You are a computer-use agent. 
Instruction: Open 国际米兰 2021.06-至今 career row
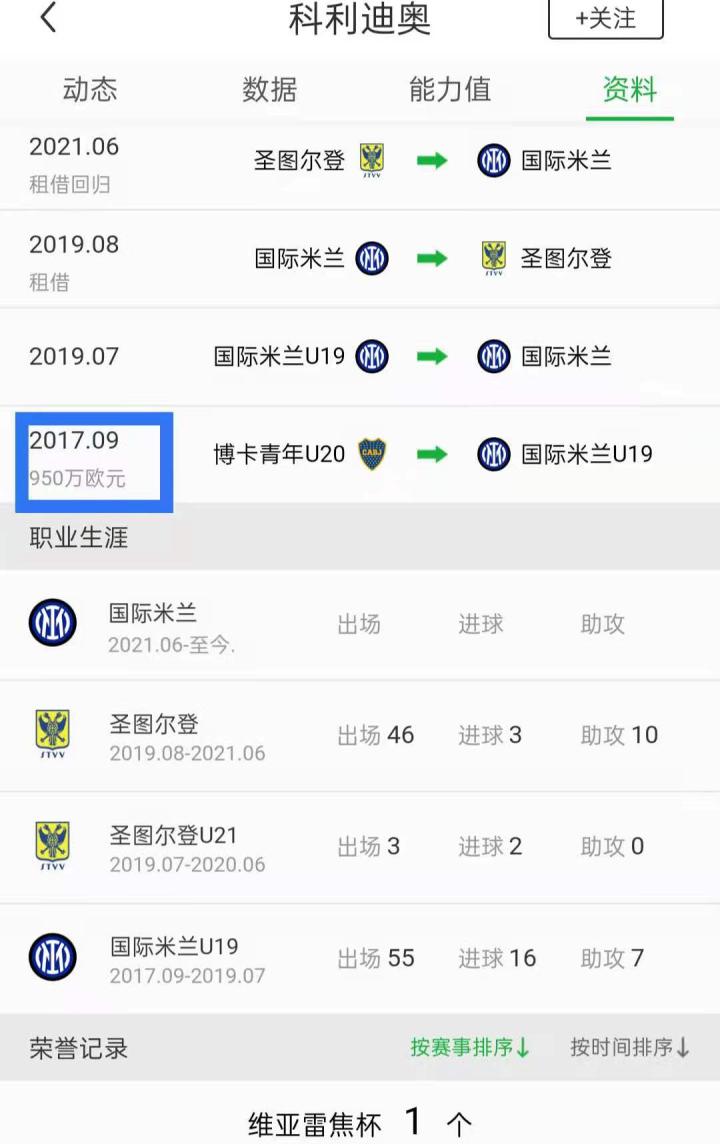[x=360, y=625]
